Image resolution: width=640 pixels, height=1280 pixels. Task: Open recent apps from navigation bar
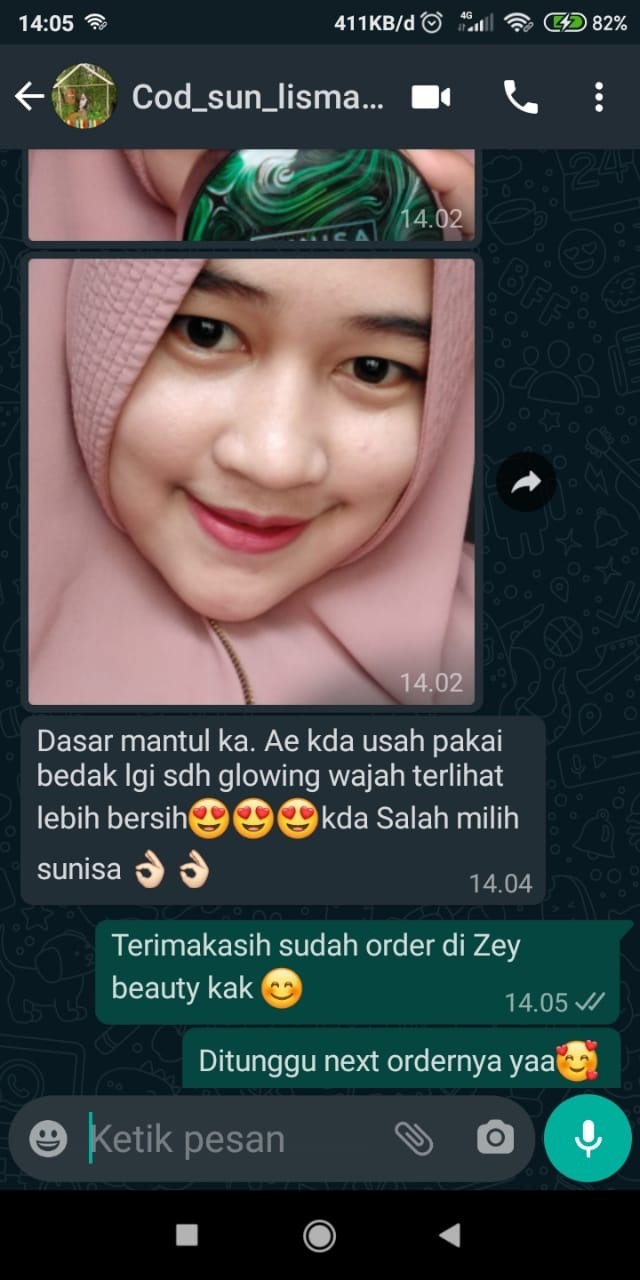point(187,1235)
